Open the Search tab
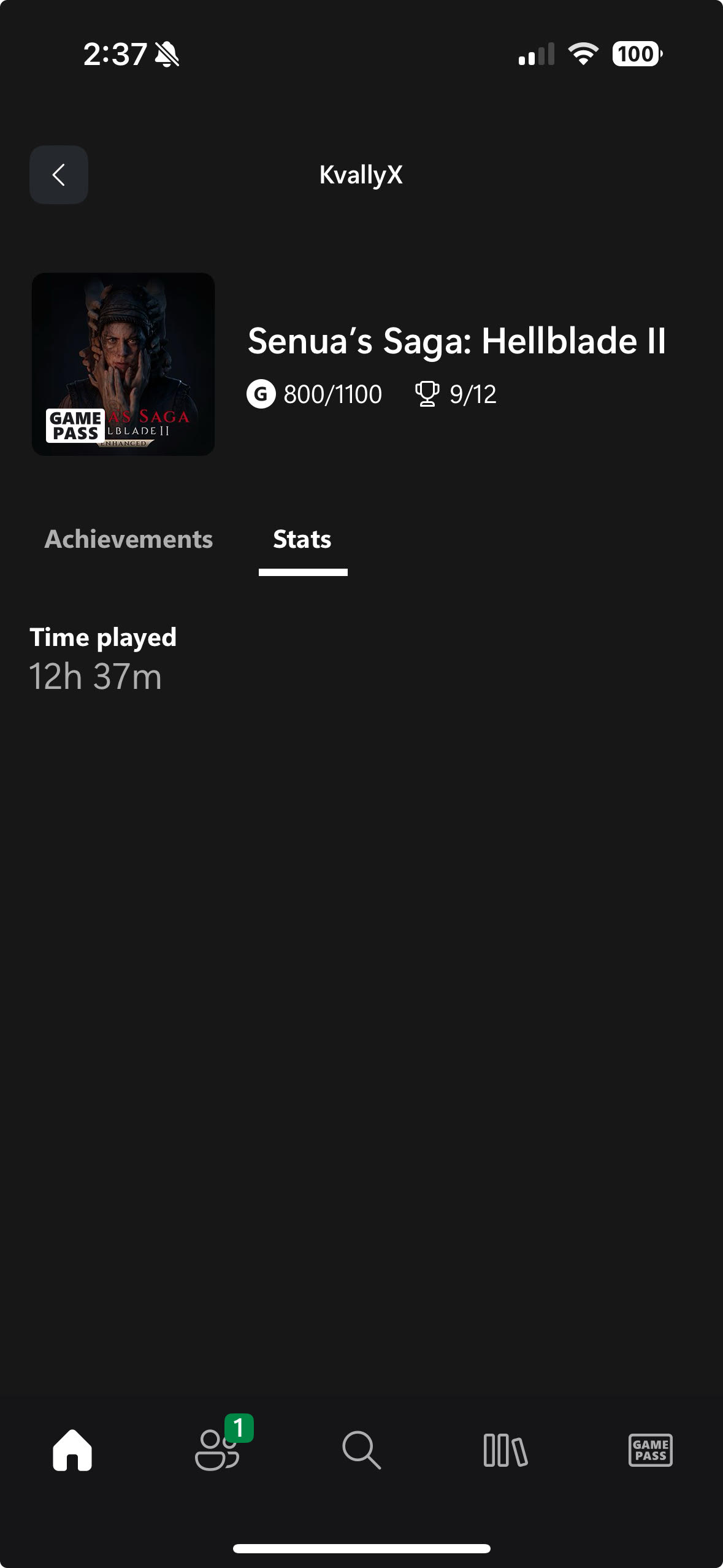Viewport: 723px width, 1568px height. [361, 1450]
